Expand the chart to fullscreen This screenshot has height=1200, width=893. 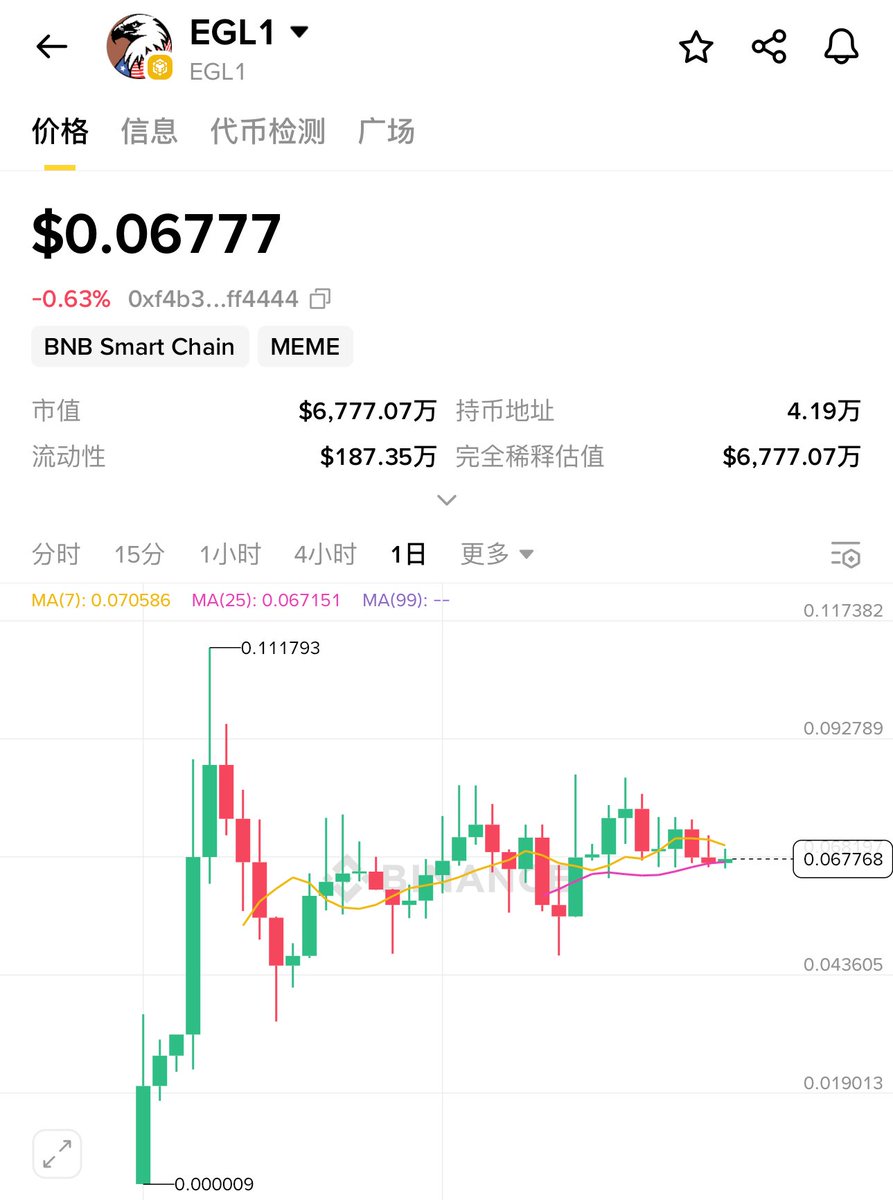(57, 1154)
